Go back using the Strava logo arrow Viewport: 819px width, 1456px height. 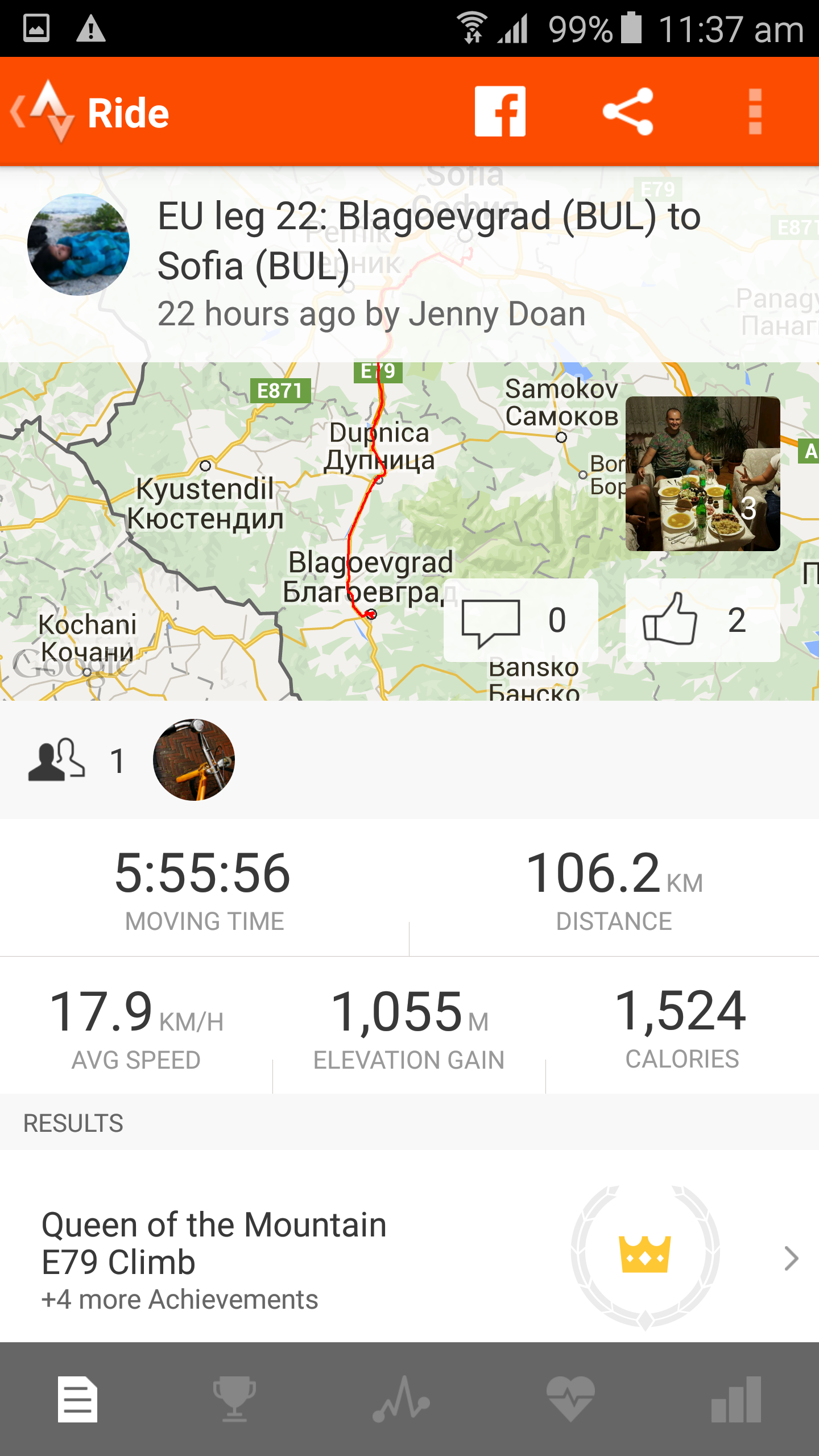click(43, 111)
